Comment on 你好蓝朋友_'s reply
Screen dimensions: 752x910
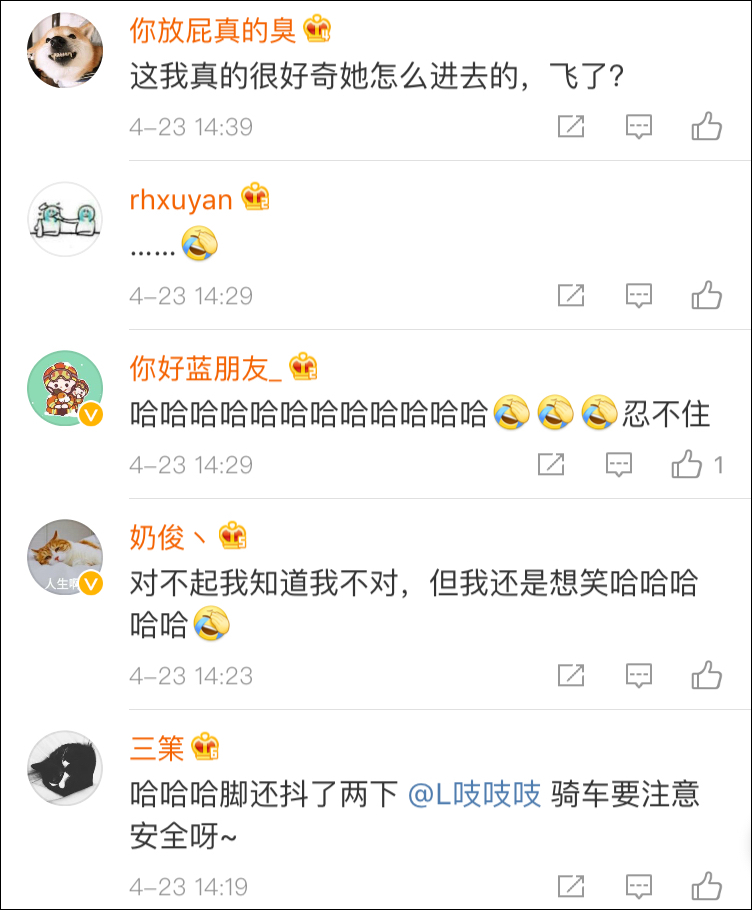pos(620,464)
